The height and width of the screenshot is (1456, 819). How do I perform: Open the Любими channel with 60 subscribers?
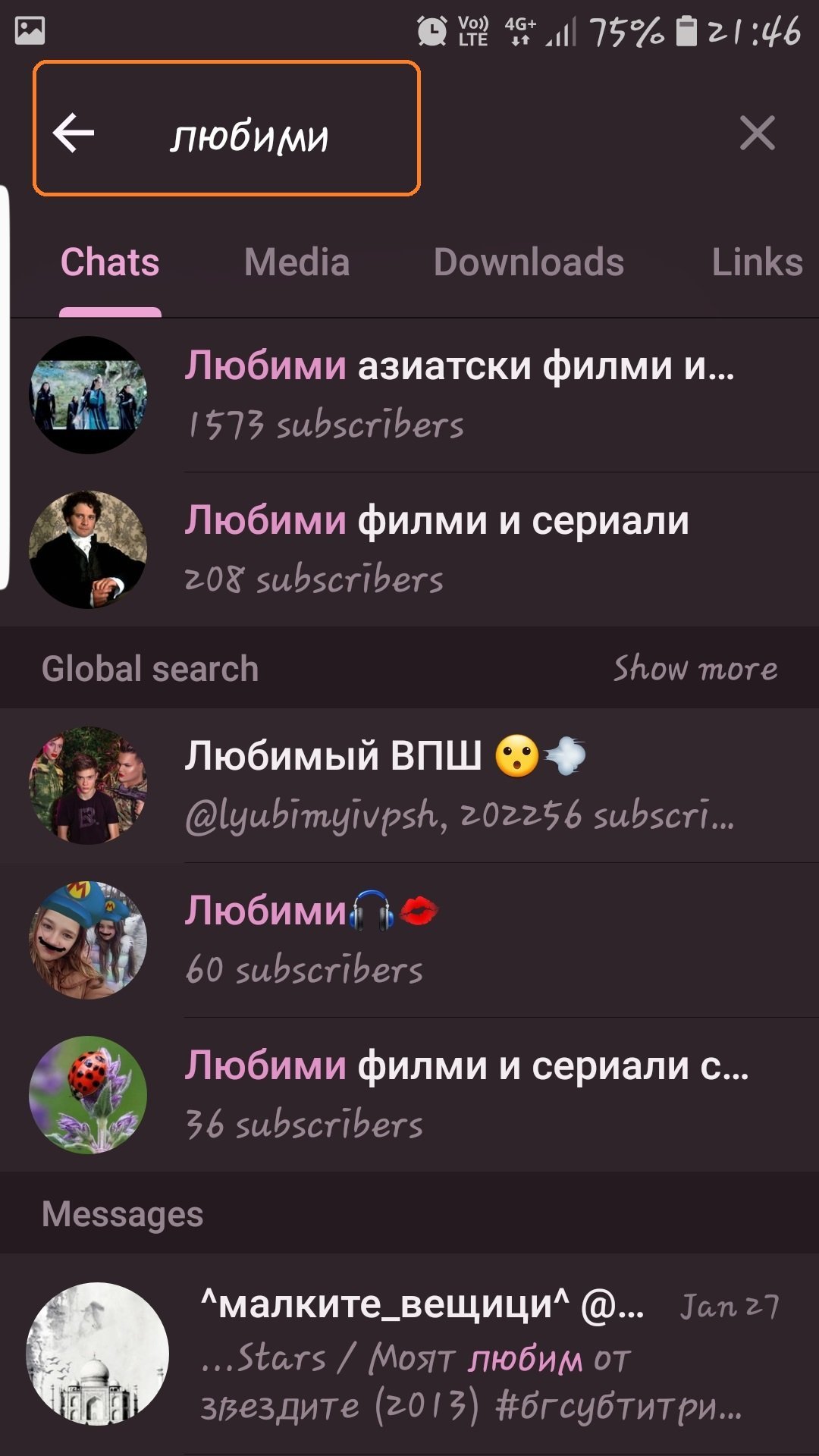tap(409, 940)
